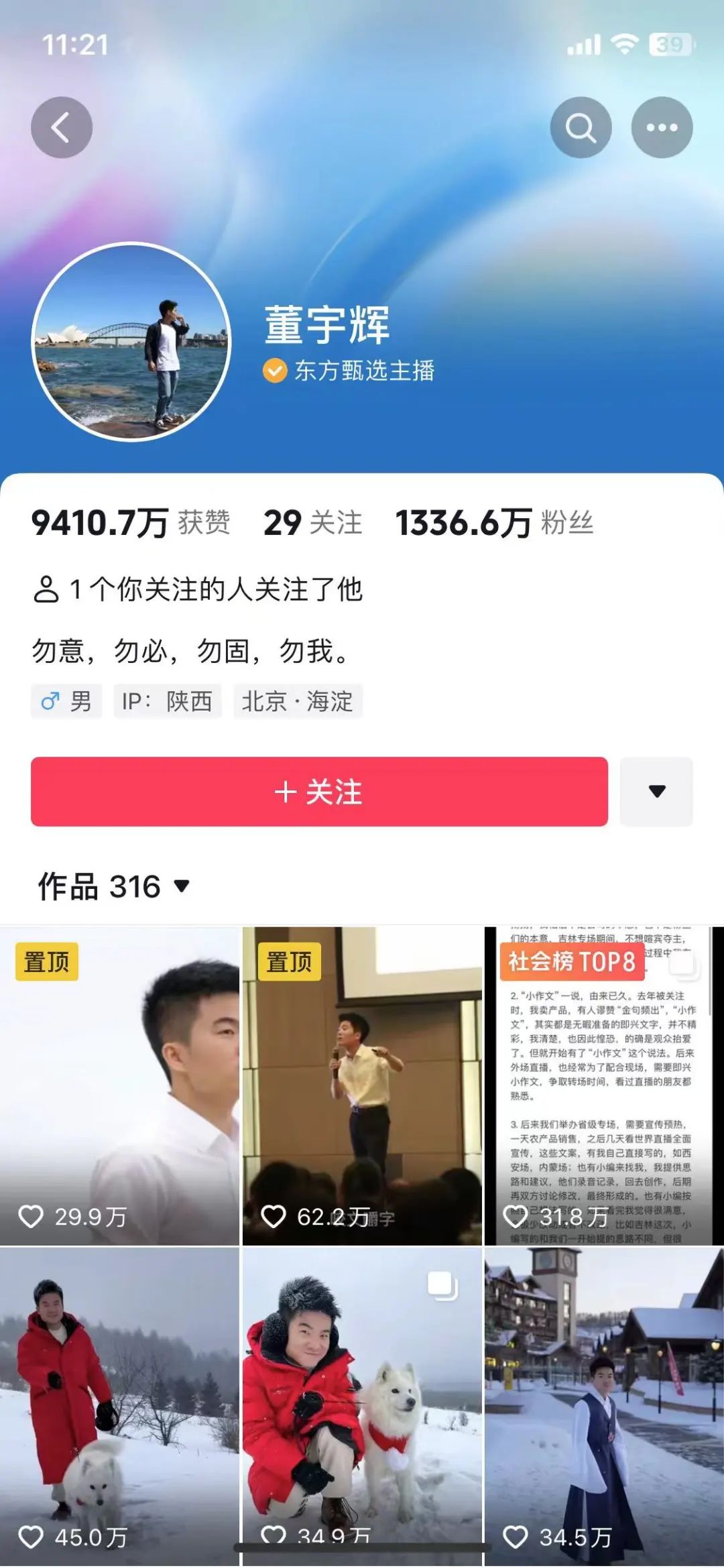Expand the arrow beside the follow button

click(656, 792)
